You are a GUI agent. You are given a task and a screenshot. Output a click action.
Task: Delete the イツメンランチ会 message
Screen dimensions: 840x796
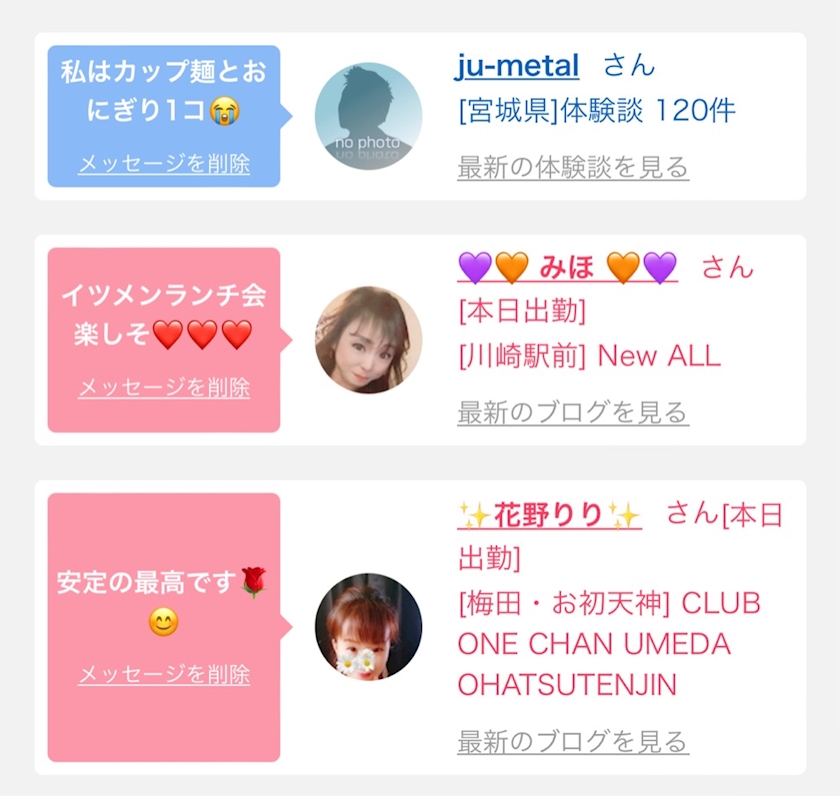point(164,387)
